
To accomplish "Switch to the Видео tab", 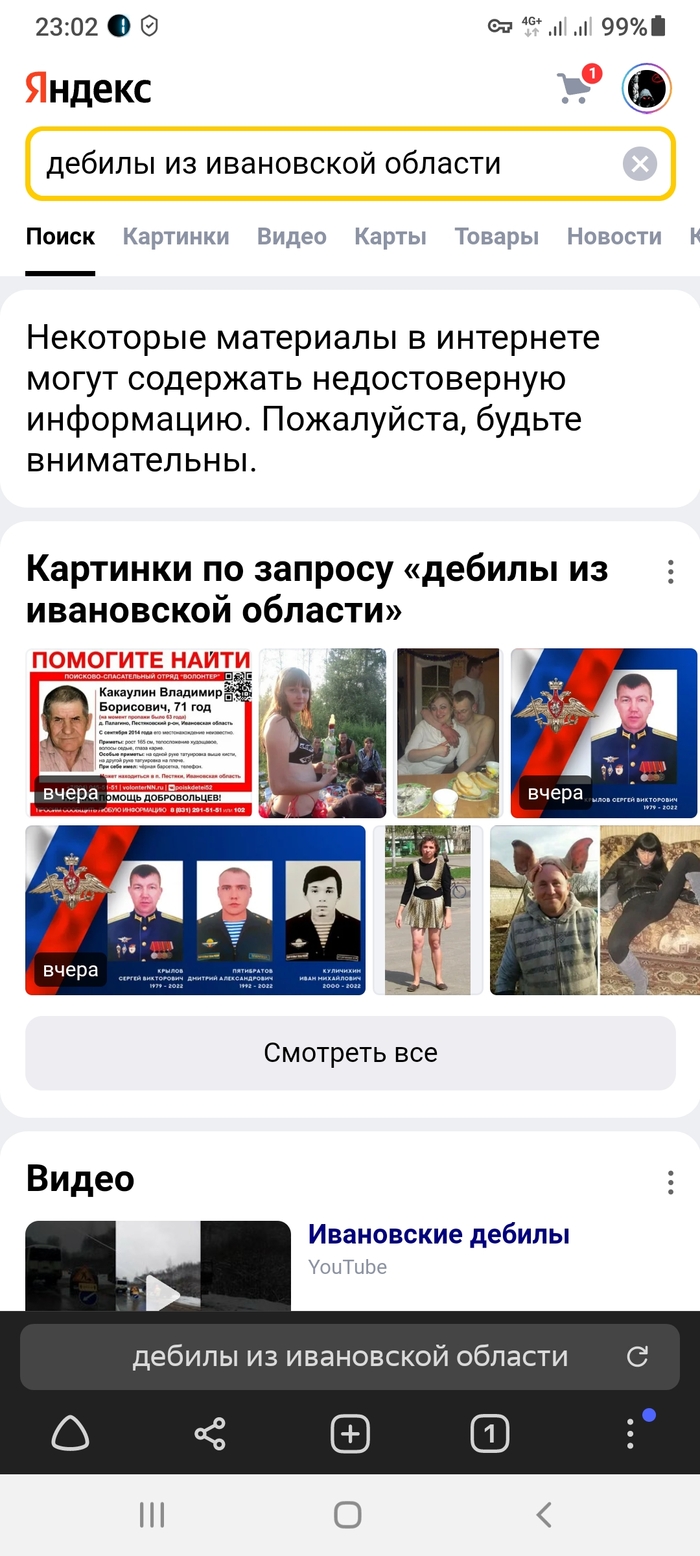I will tap(291, 237).
